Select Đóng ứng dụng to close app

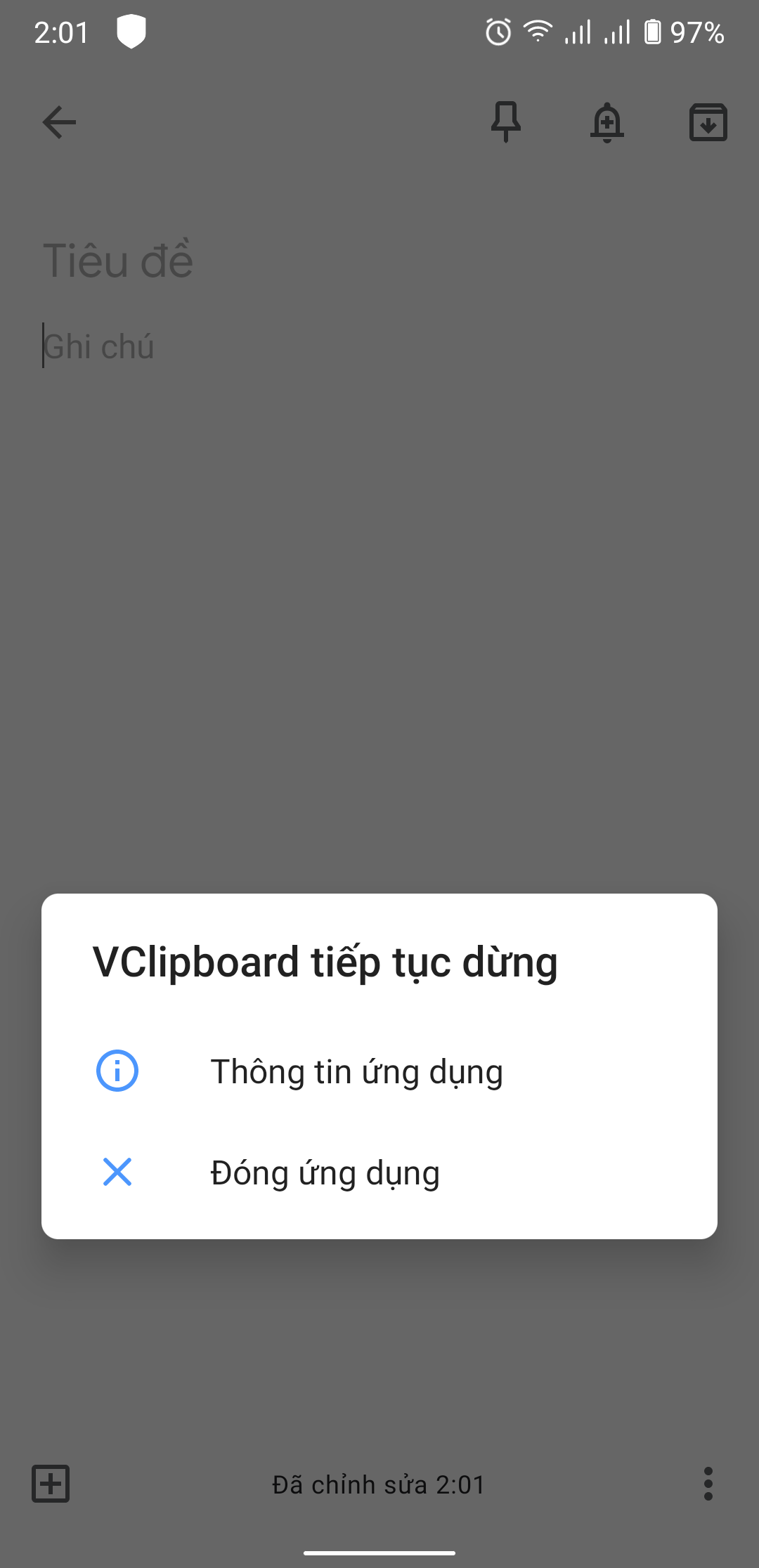(325, 1173)
